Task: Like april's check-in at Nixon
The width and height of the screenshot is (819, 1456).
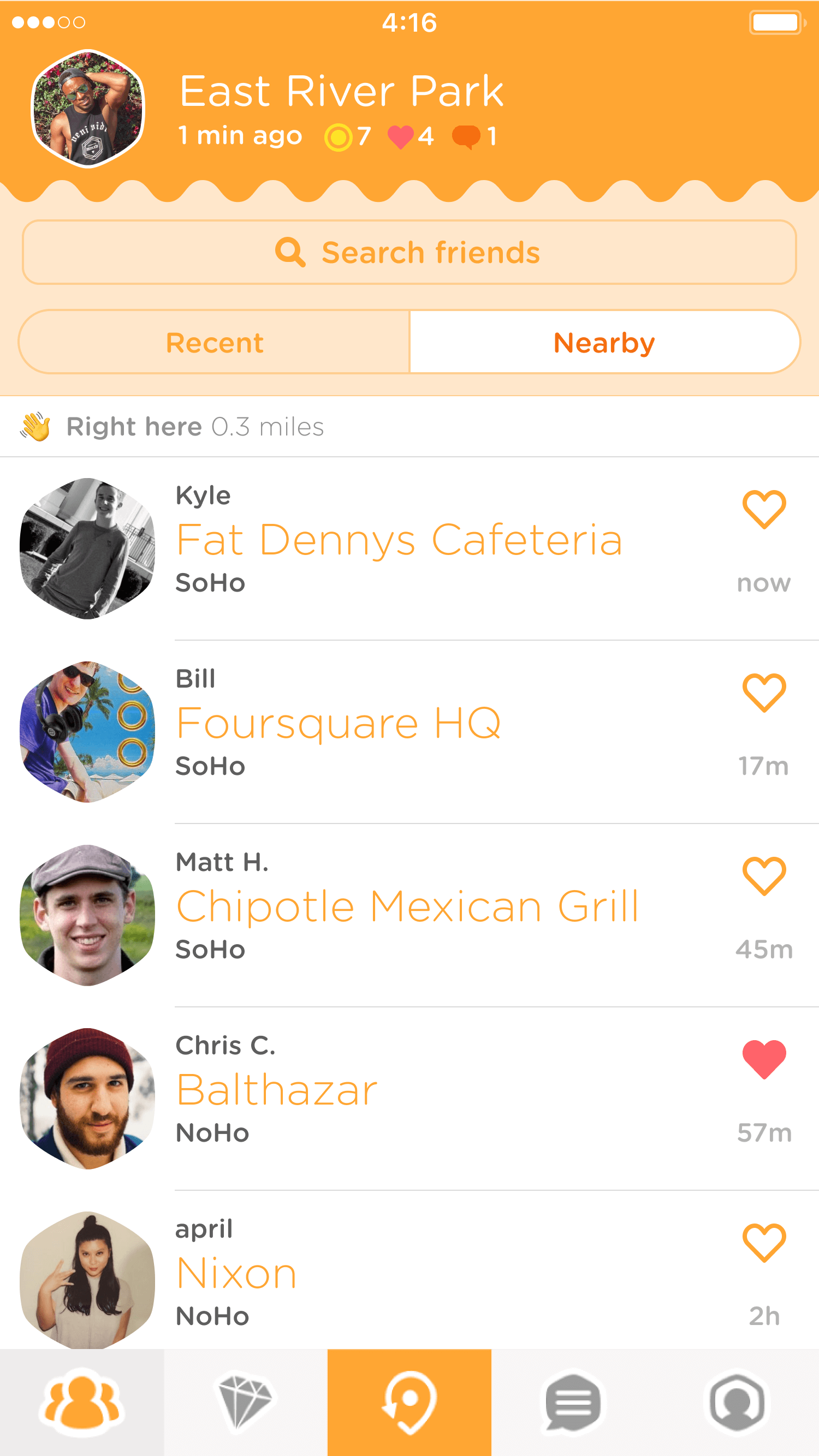Action: [763, 1242]
